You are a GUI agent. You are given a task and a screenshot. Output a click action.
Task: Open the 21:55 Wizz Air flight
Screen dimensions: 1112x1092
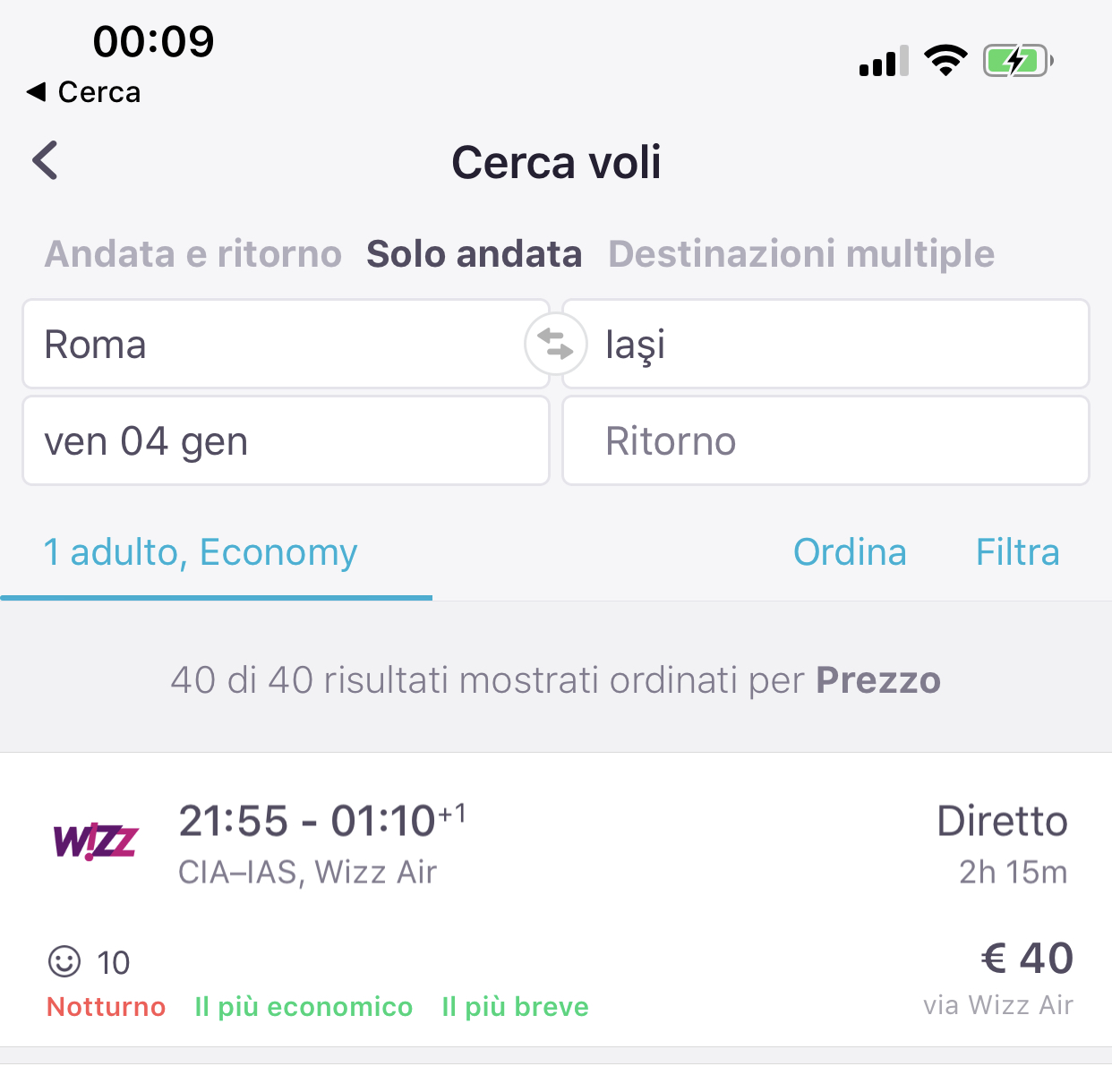coord(555,899)
